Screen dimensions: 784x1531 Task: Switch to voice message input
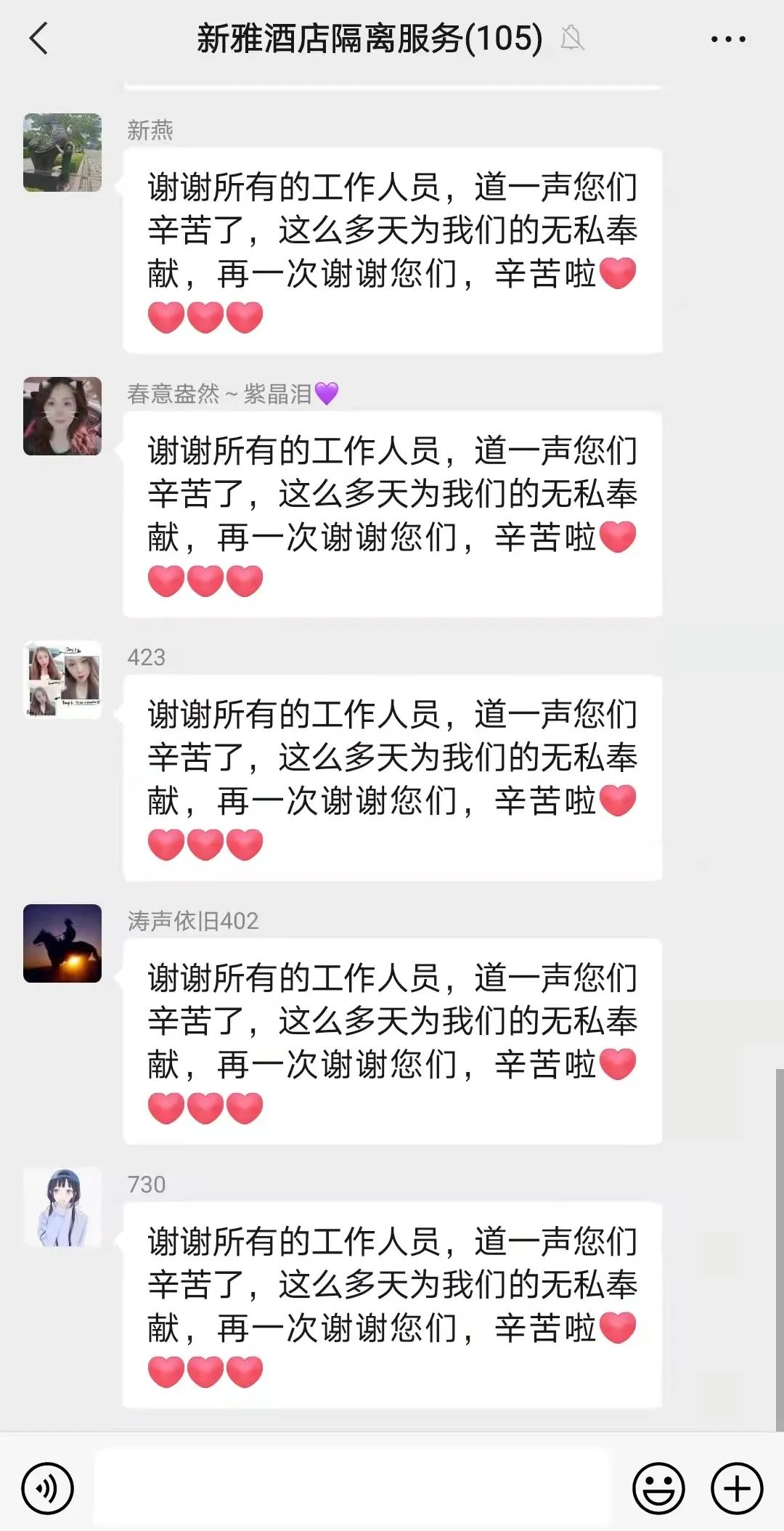tap(48, 1488)
